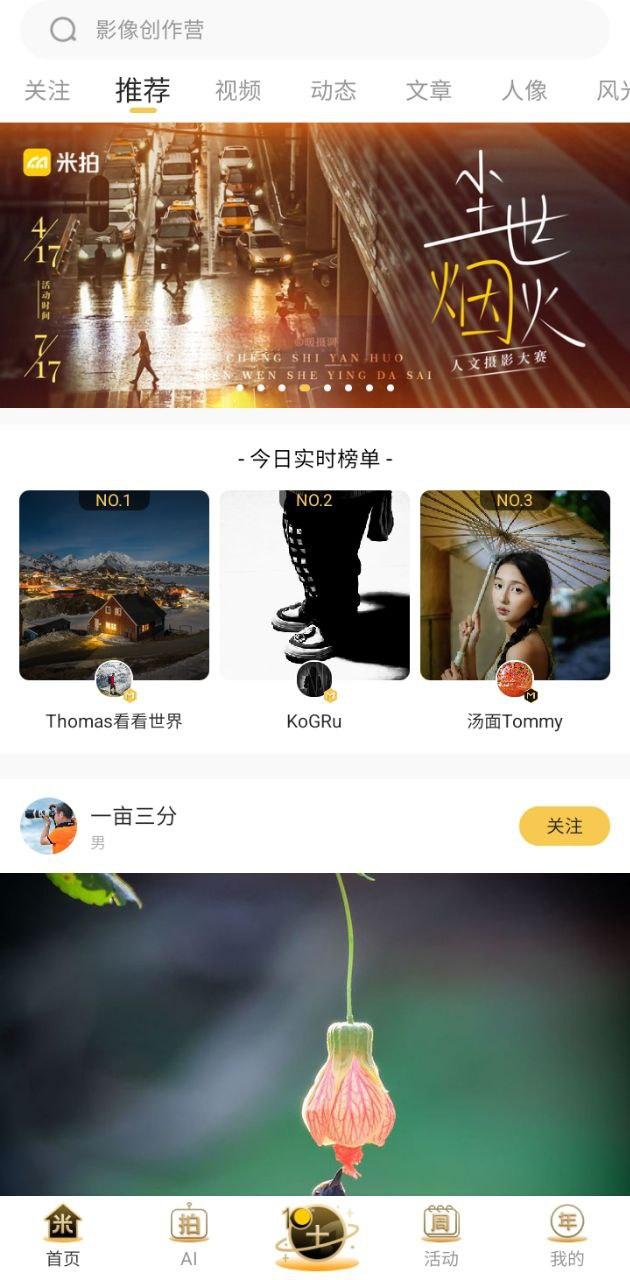The image size is (630, 1280).
Task: Show the 人像 category tab
Action: point(524,91)
